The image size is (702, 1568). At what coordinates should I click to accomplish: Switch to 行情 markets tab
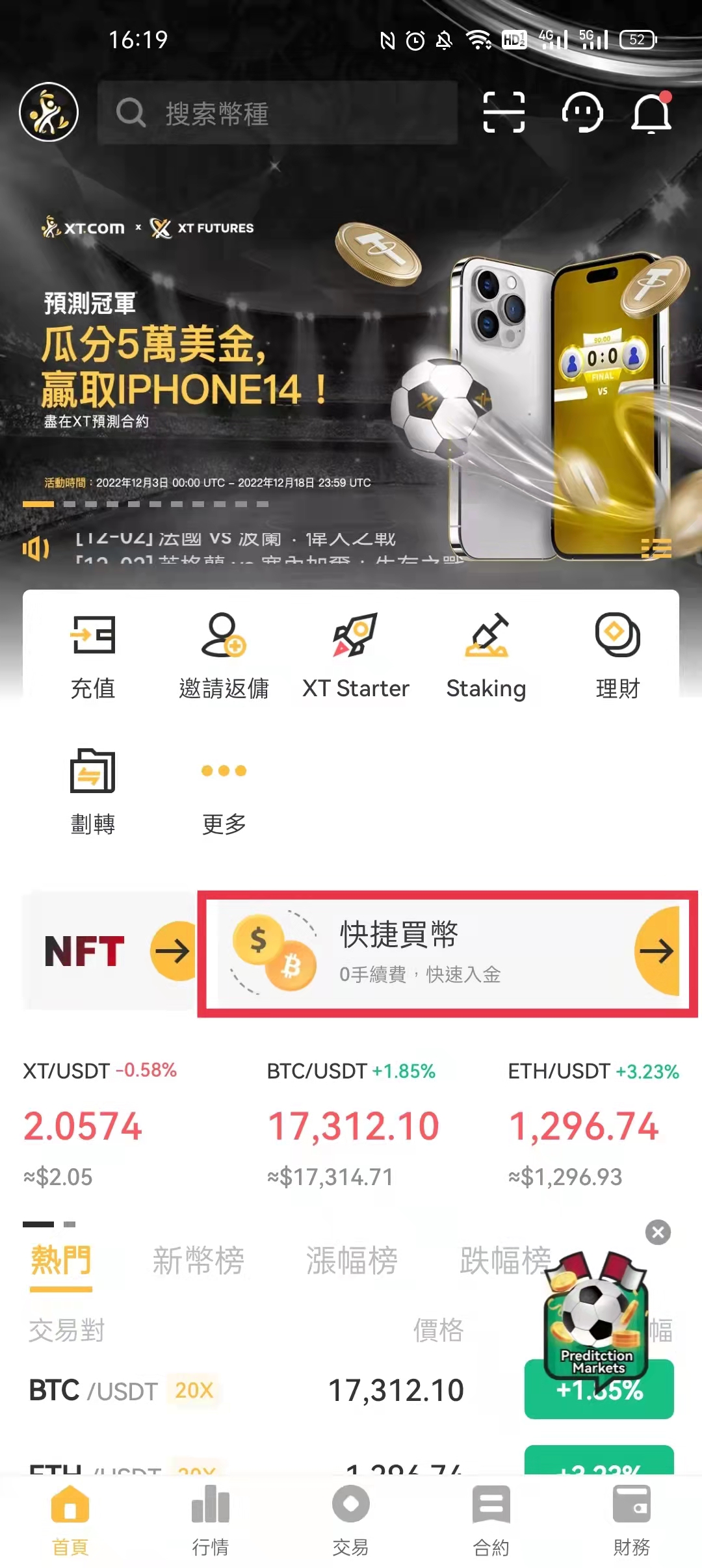click(x=211, y=1520)
